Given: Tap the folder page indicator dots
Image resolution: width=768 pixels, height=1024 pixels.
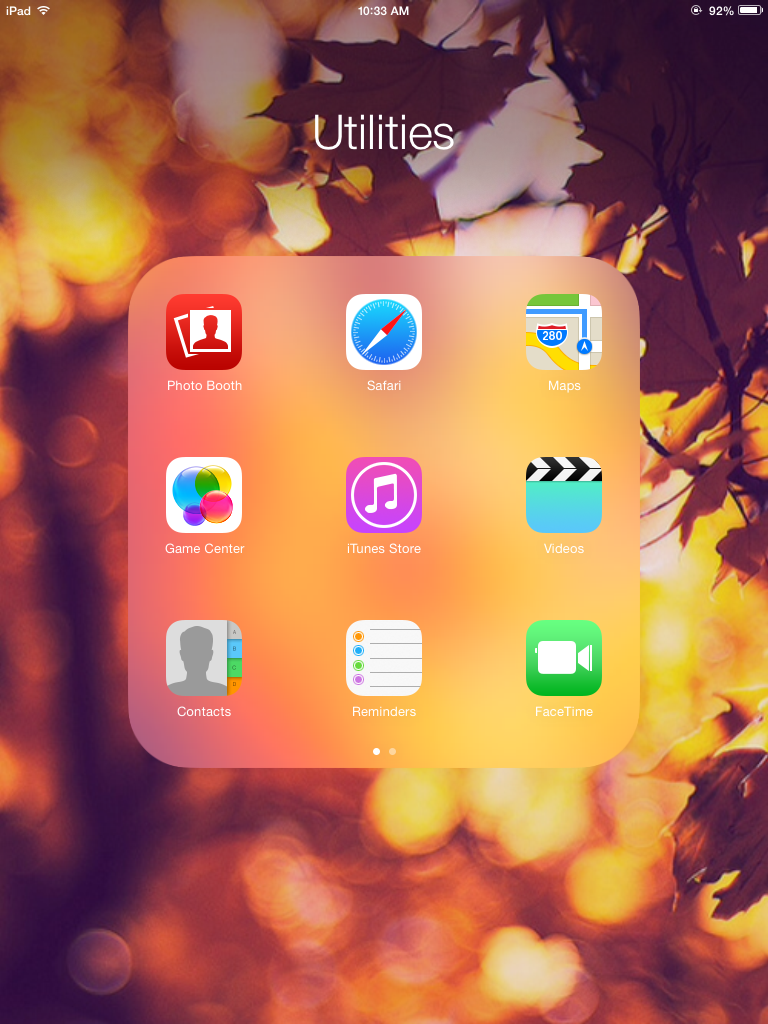Looking at the screenshot, I should pos(384,750).
